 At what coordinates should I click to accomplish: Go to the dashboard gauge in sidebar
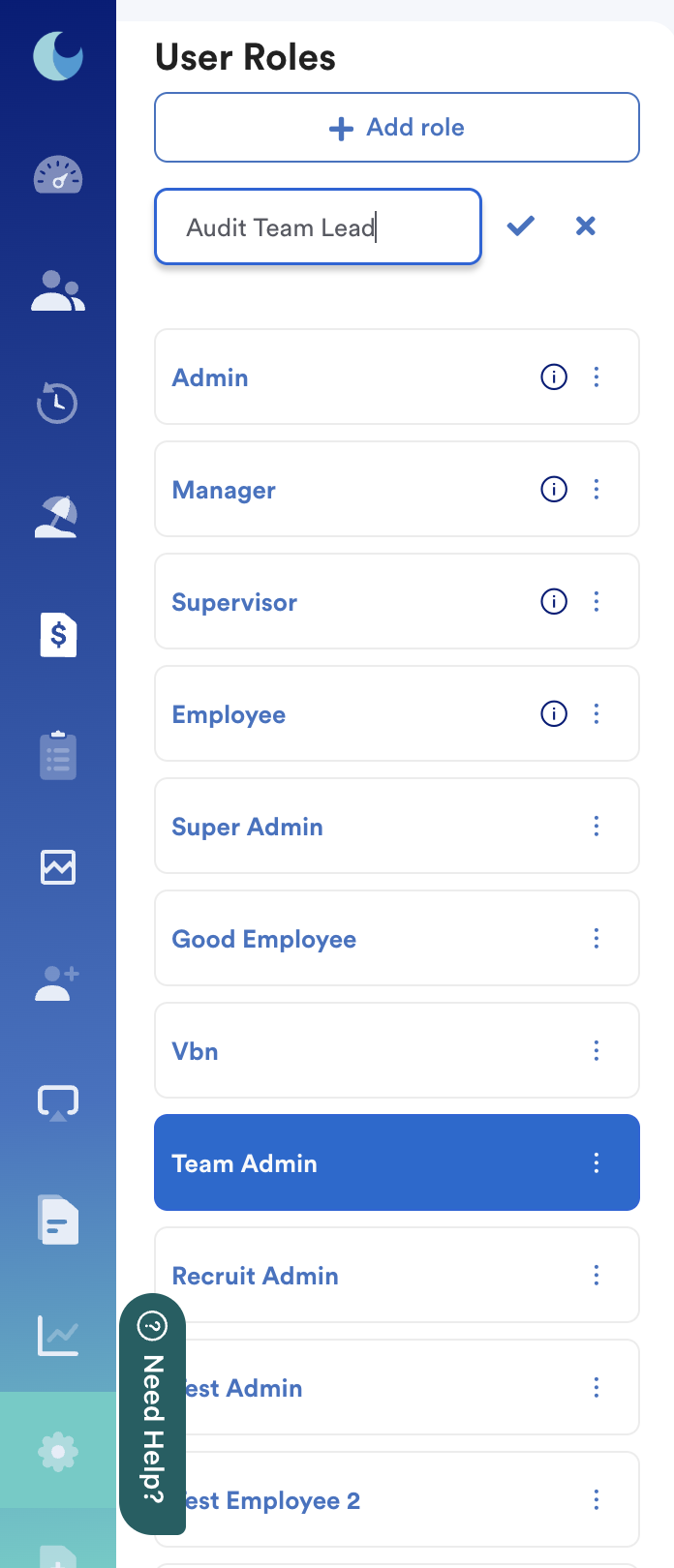[x=58, y=175]
